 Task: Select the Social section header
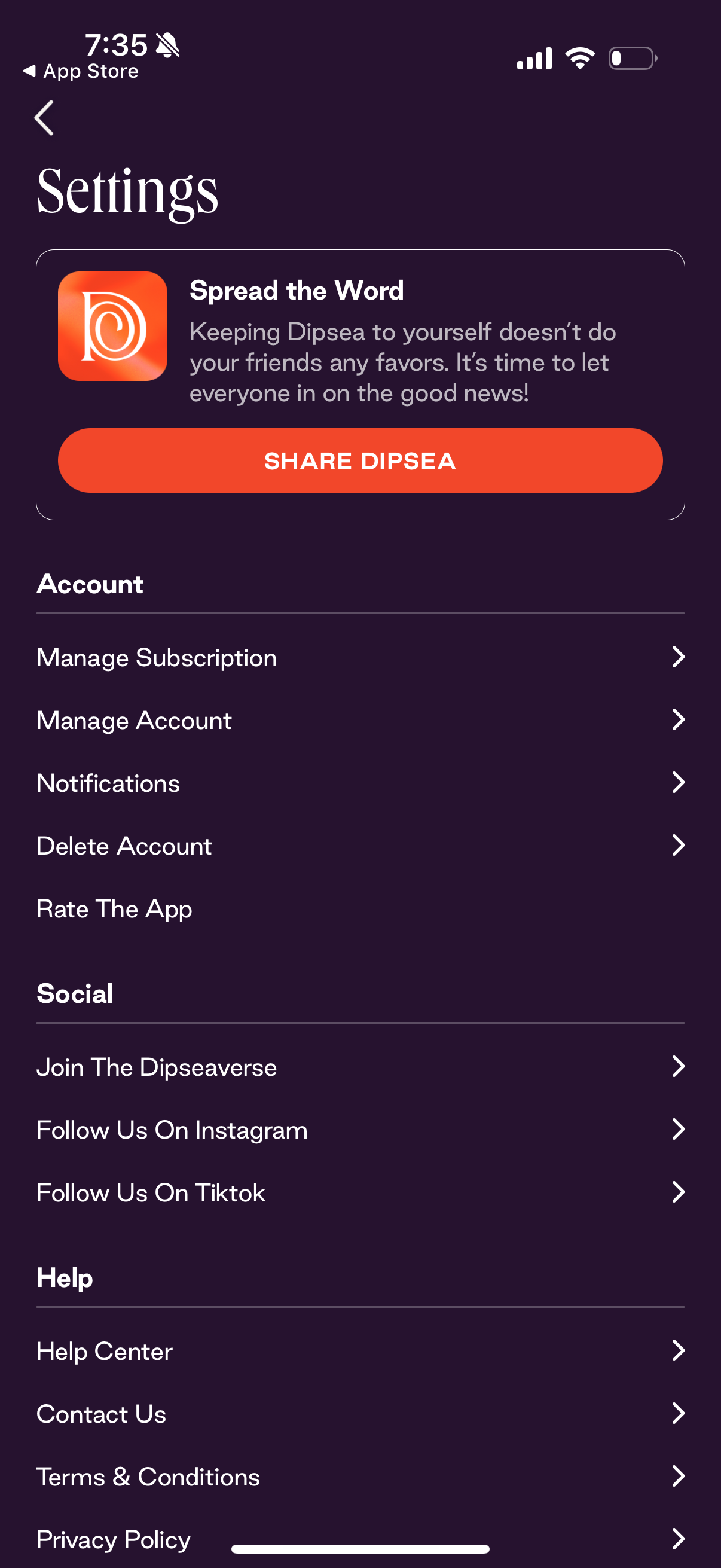74,993
